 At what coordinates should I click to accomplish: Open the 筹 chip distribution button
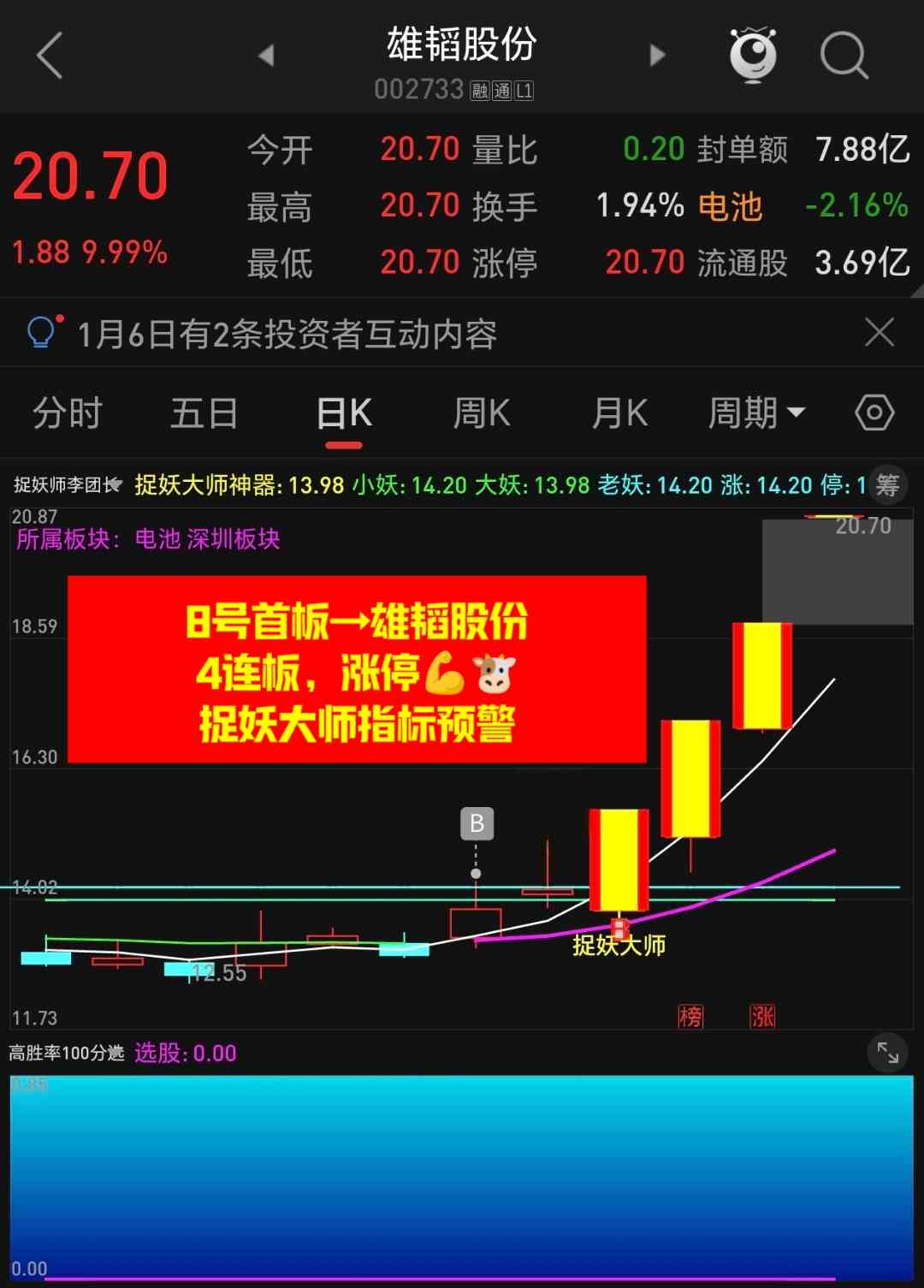[887, 485]
